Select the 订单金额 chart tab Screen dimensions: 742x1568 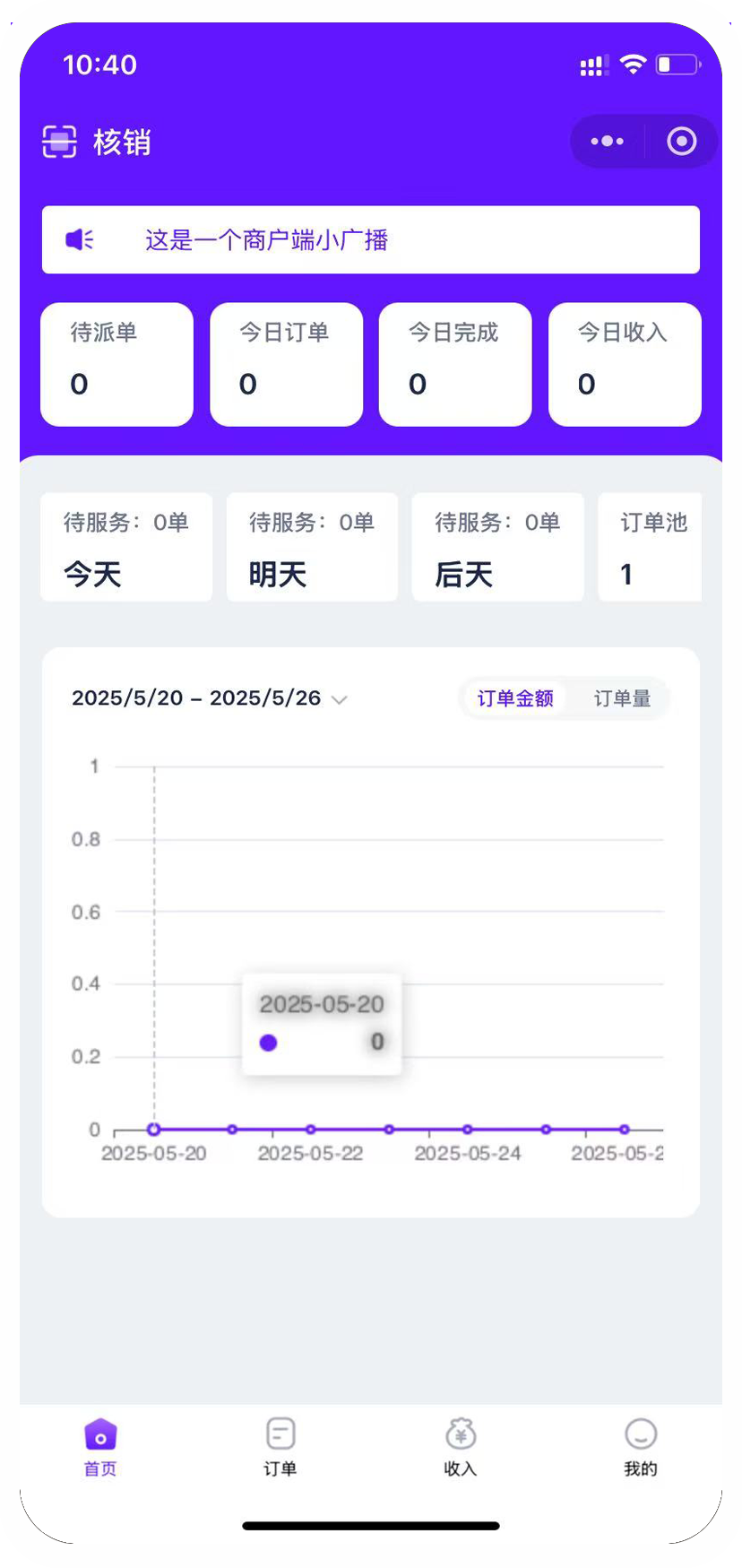[x=515, y=698]
